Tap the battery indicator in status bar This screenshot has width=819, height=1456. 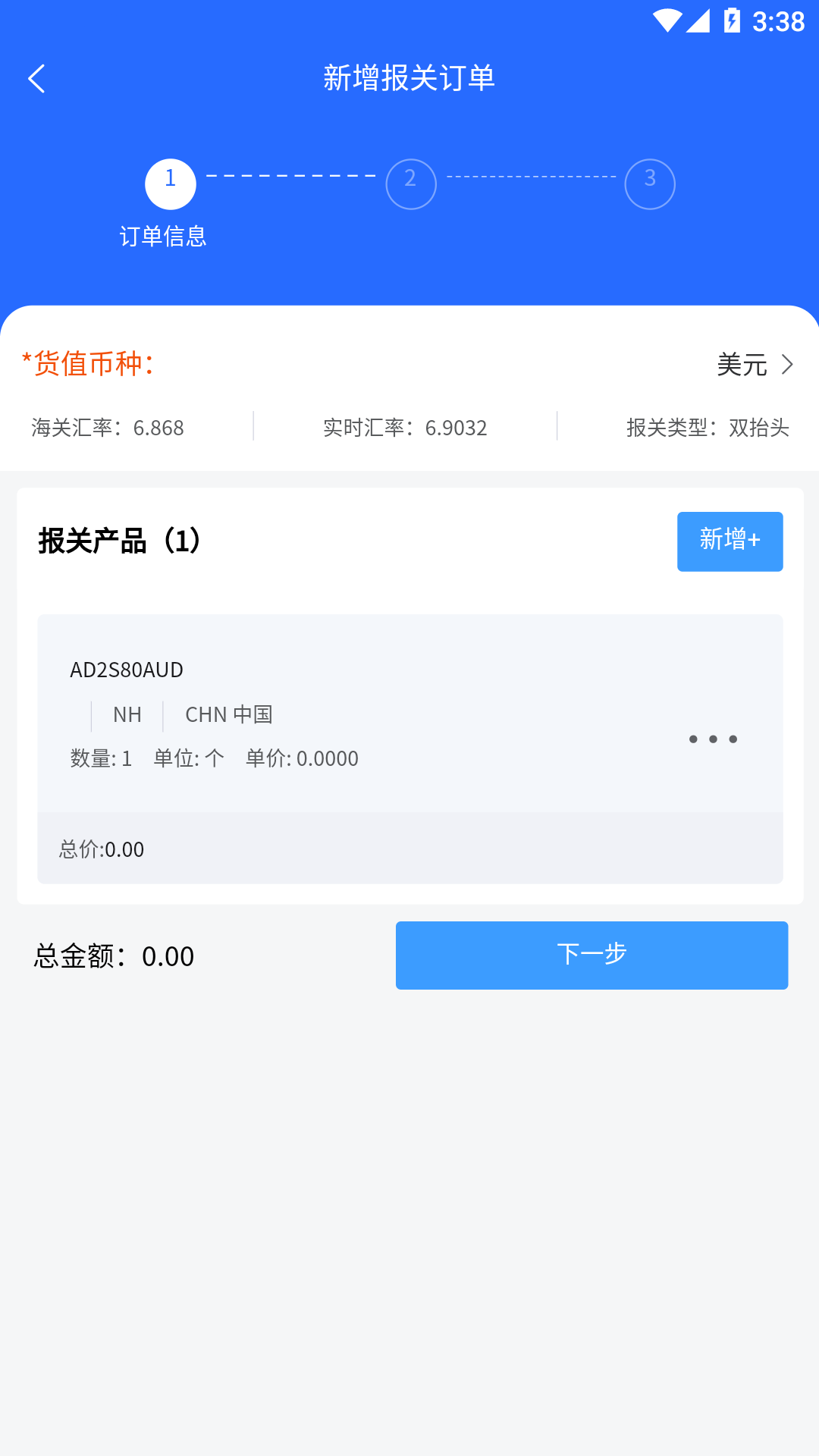pos(730,21)
